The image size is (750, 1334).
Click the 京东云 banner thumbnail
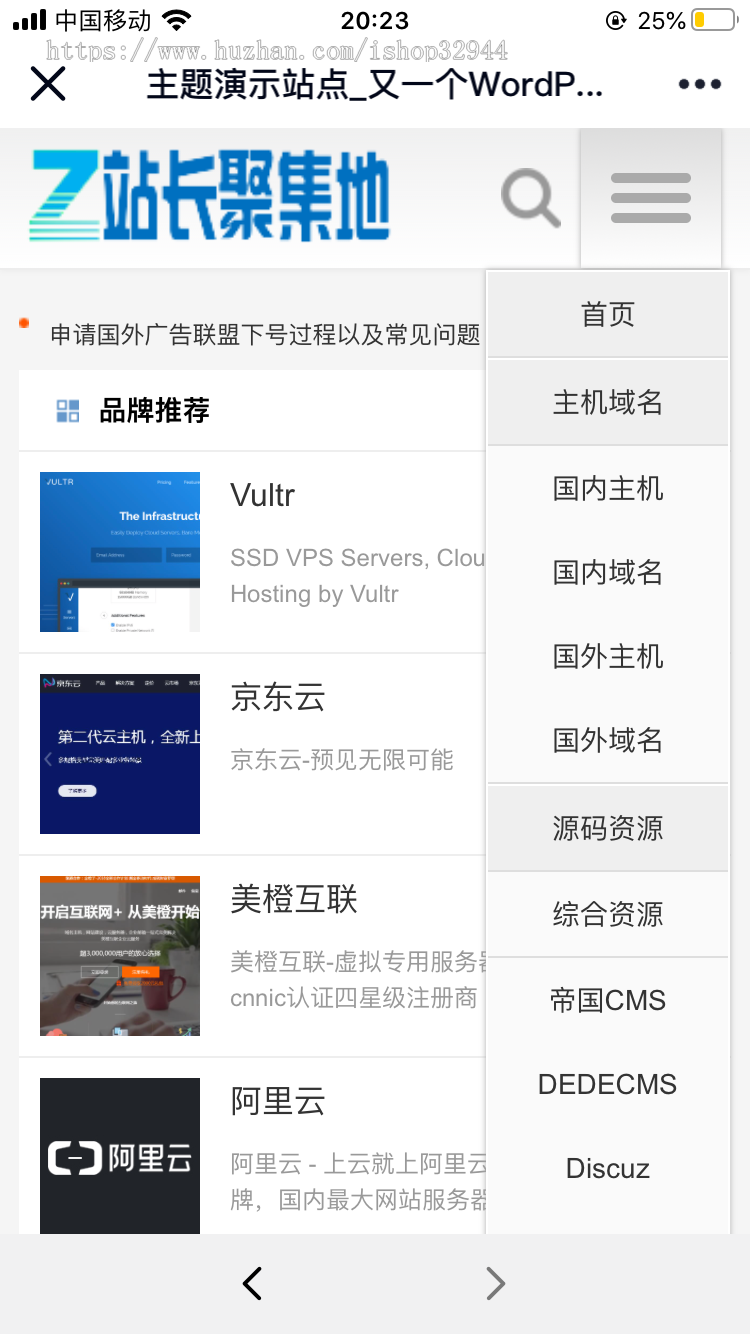click(120, 753)
